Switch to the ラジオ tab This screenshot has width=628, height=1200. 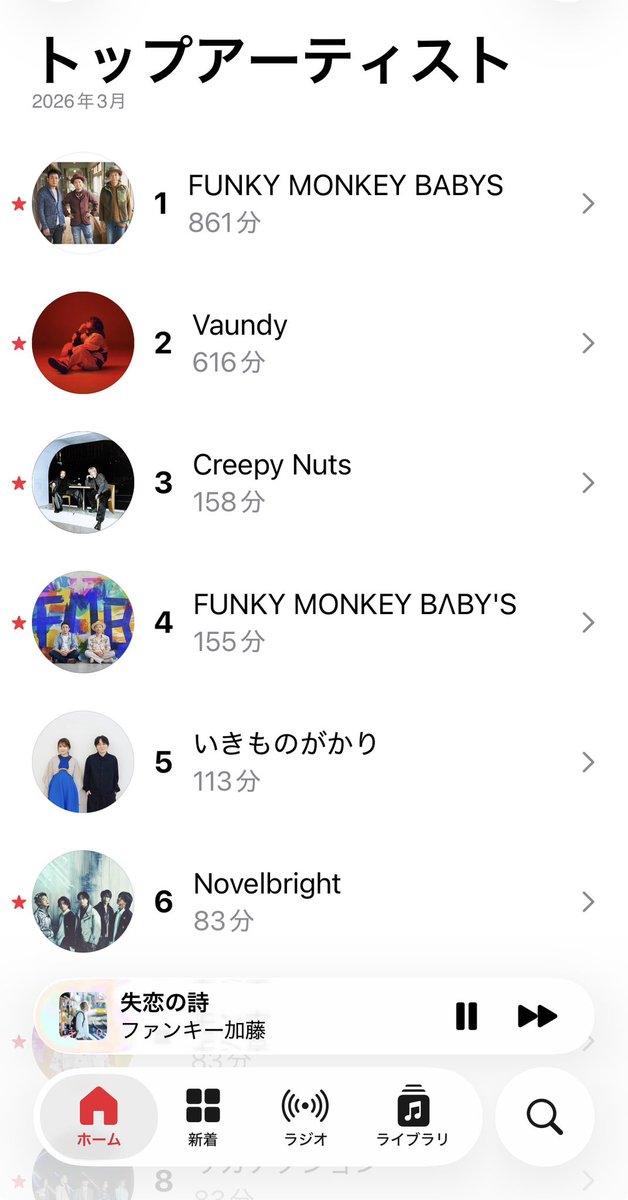pos(305,1116)
